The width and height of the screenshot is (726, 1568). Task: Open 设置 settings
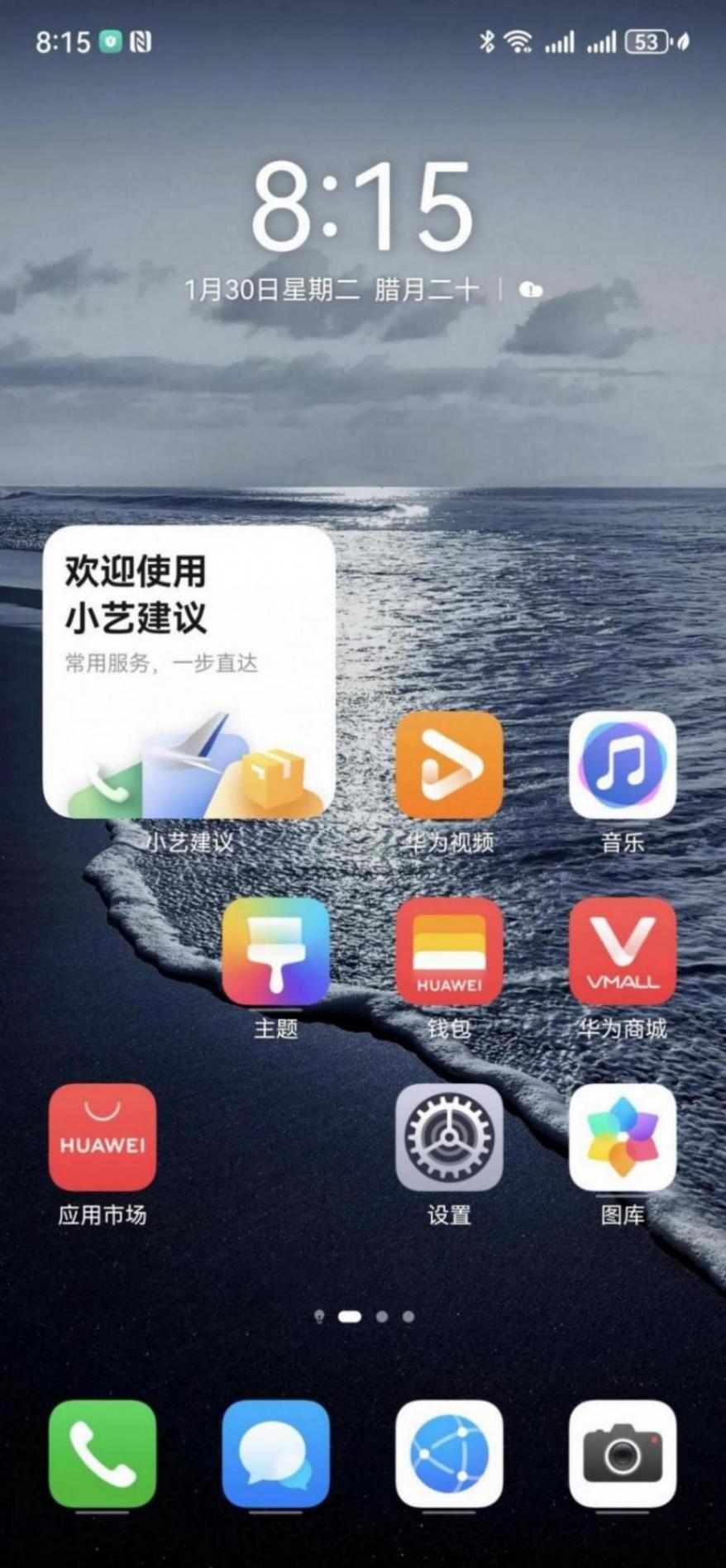click(449, 1137)
